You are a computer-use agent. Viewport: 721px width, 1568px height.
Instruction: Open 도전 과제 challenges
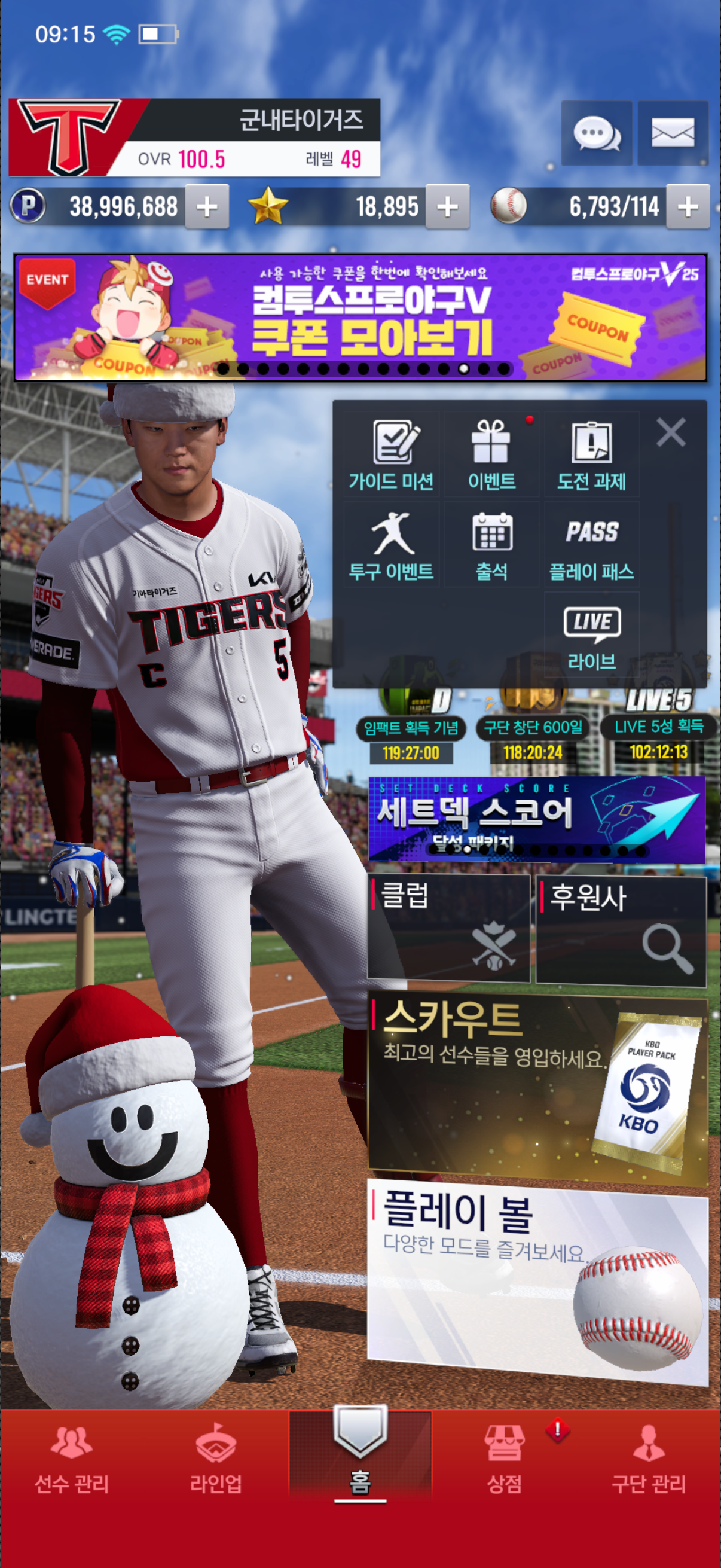tap(591, 454)
